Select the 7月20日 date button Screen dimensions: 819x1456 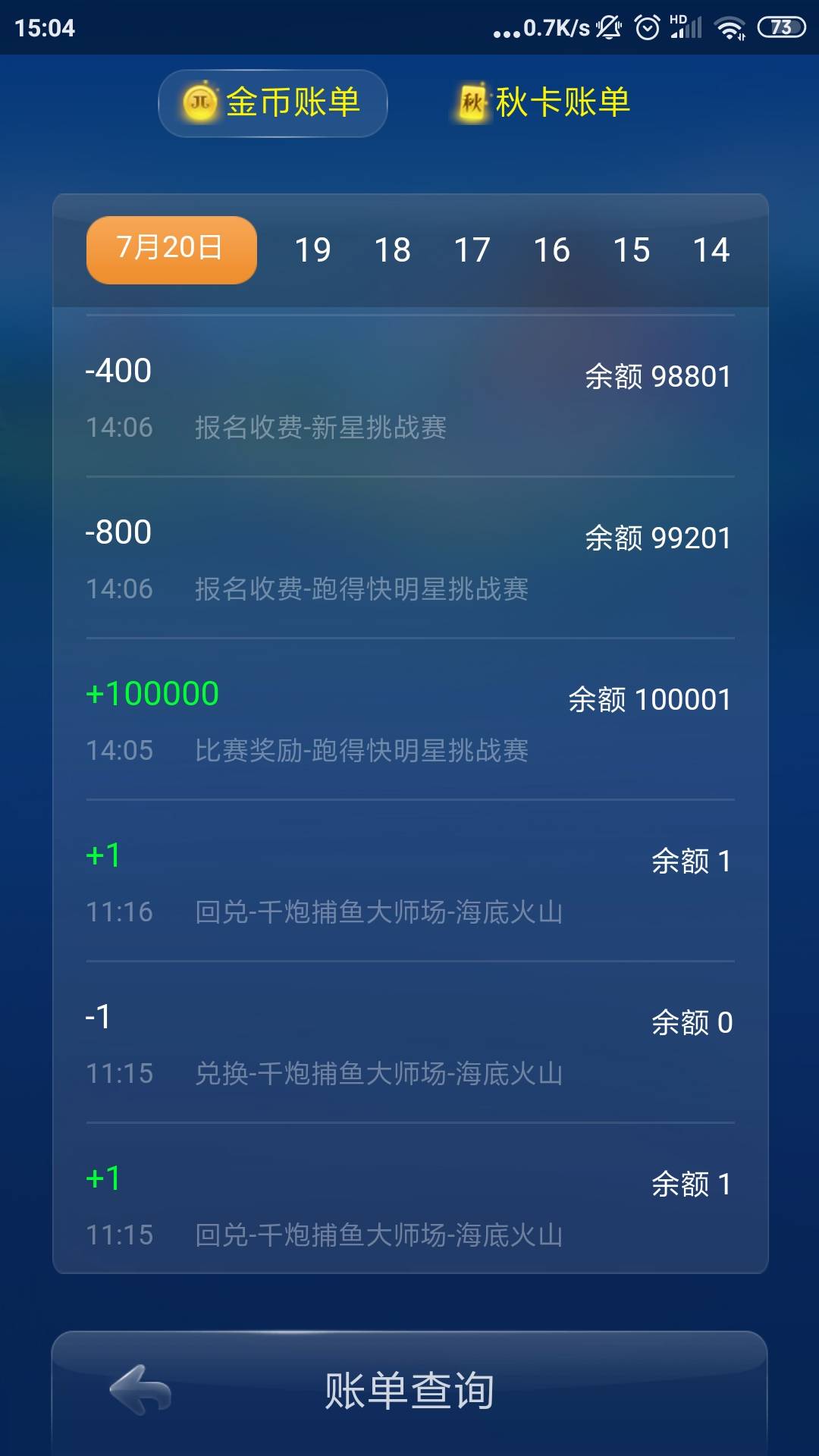(x=170, y=249)
